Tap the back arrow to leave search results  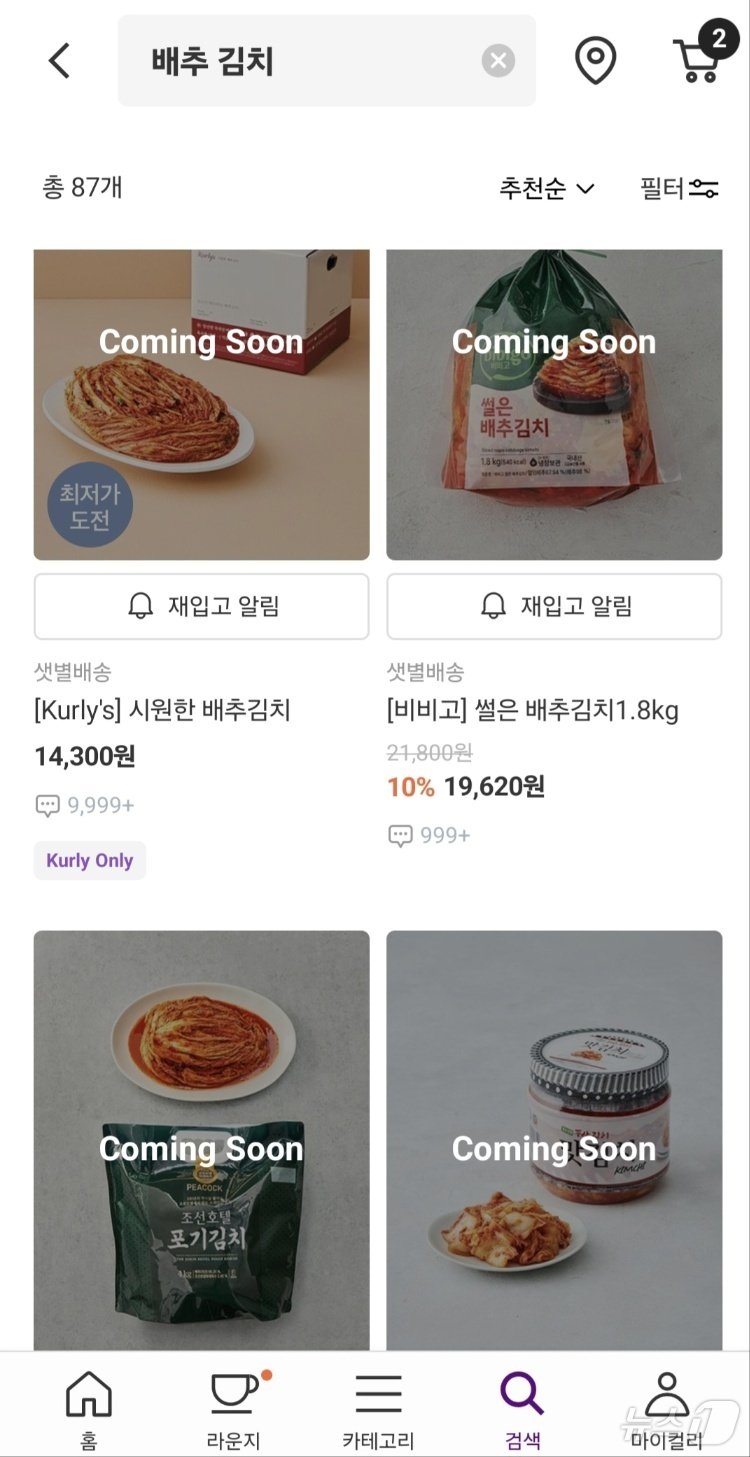click(58, 60)
